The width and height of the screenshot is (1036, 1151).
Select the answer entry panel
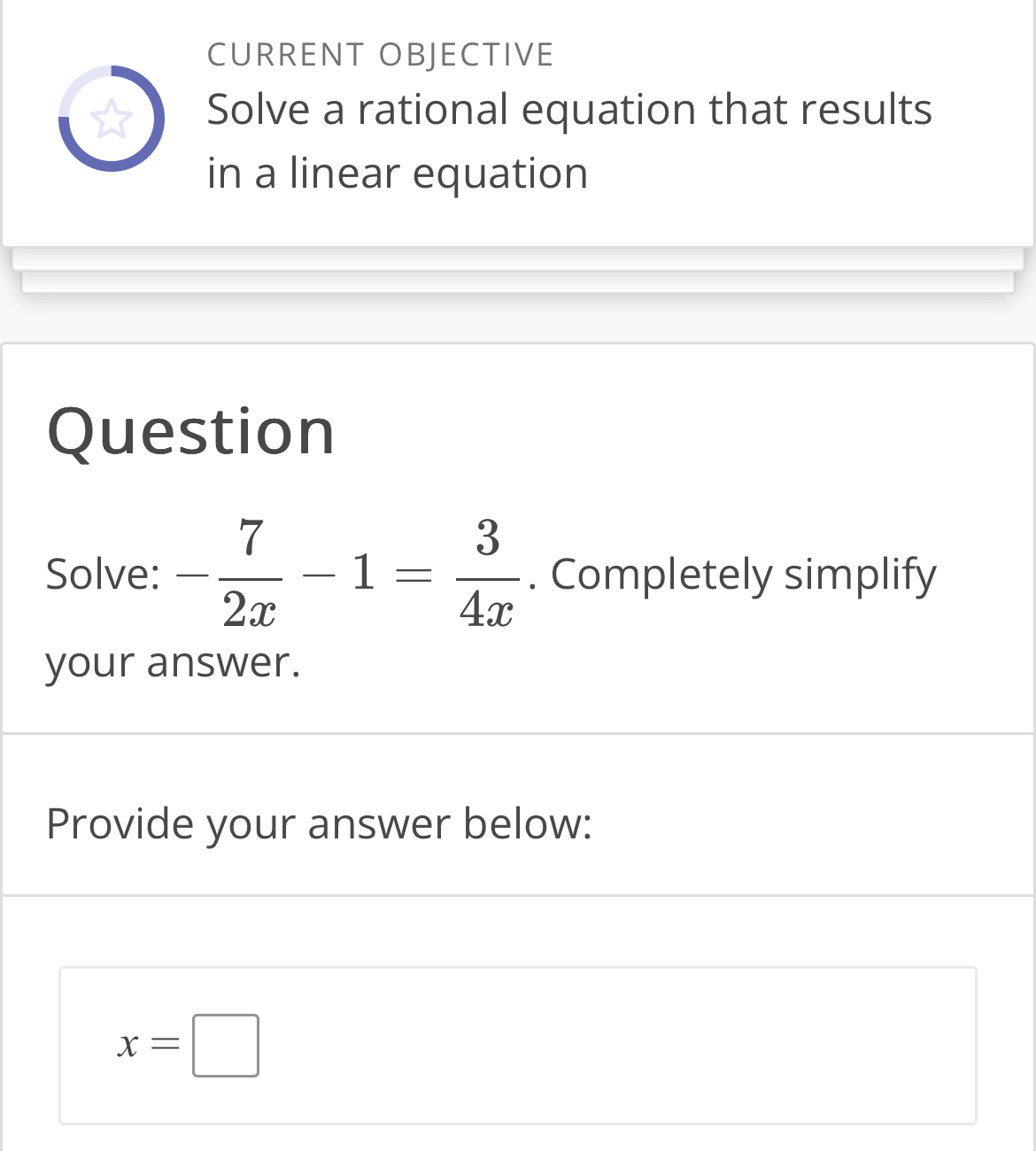[x=518, y=1045]
